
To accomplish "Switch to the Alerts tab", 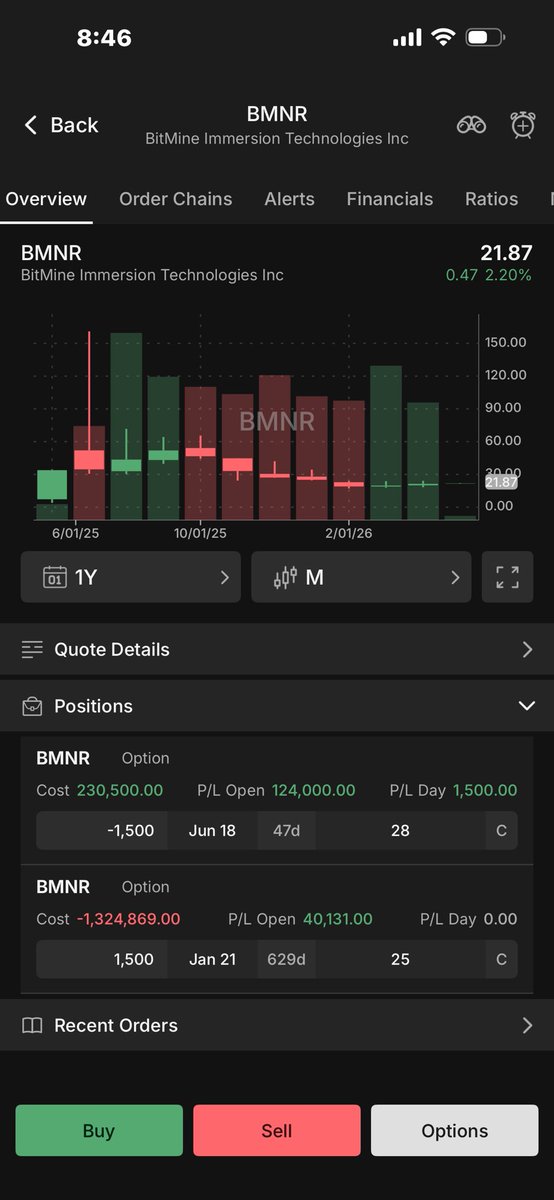I will pyautogui.click(x=289, y=199).
